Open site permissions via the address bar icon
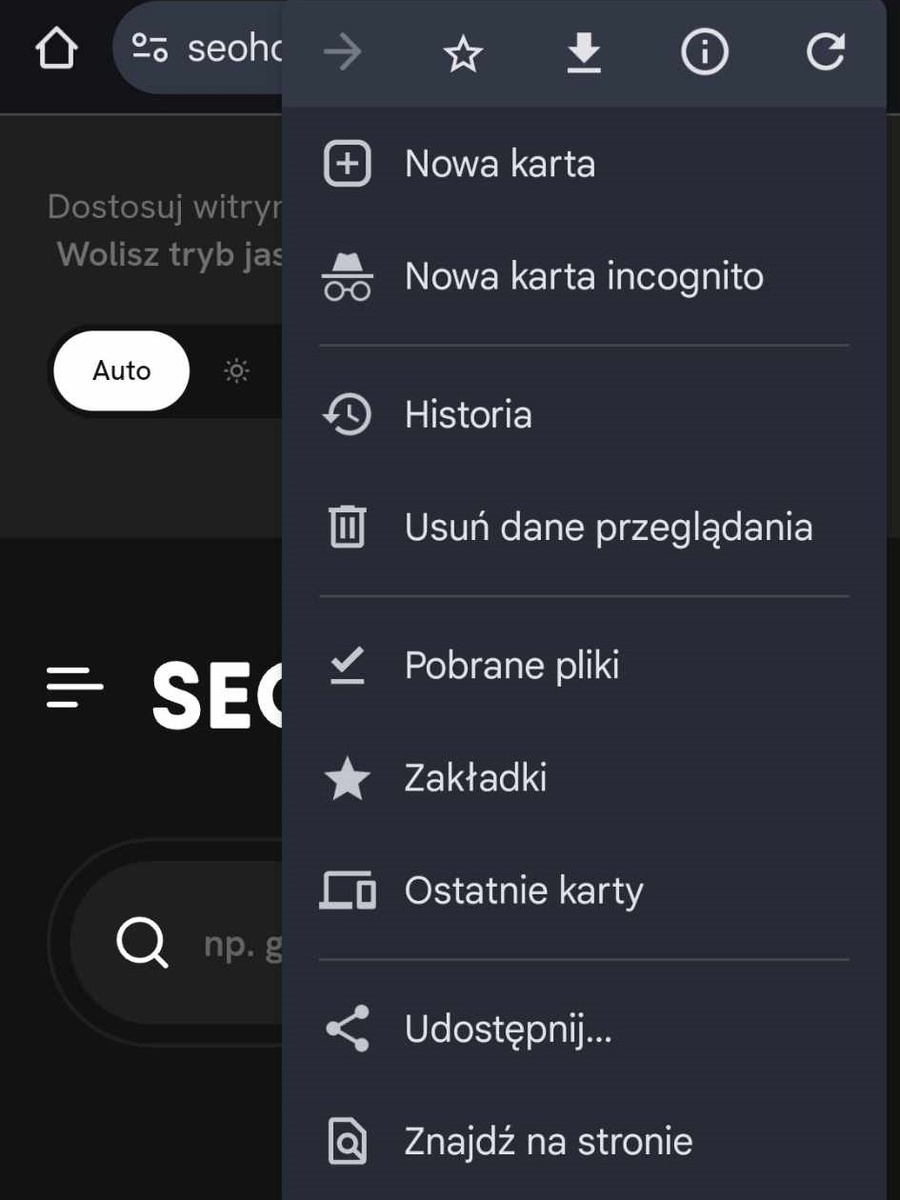Viewport: 900px width, 1200px height. [x=148, y=47]
